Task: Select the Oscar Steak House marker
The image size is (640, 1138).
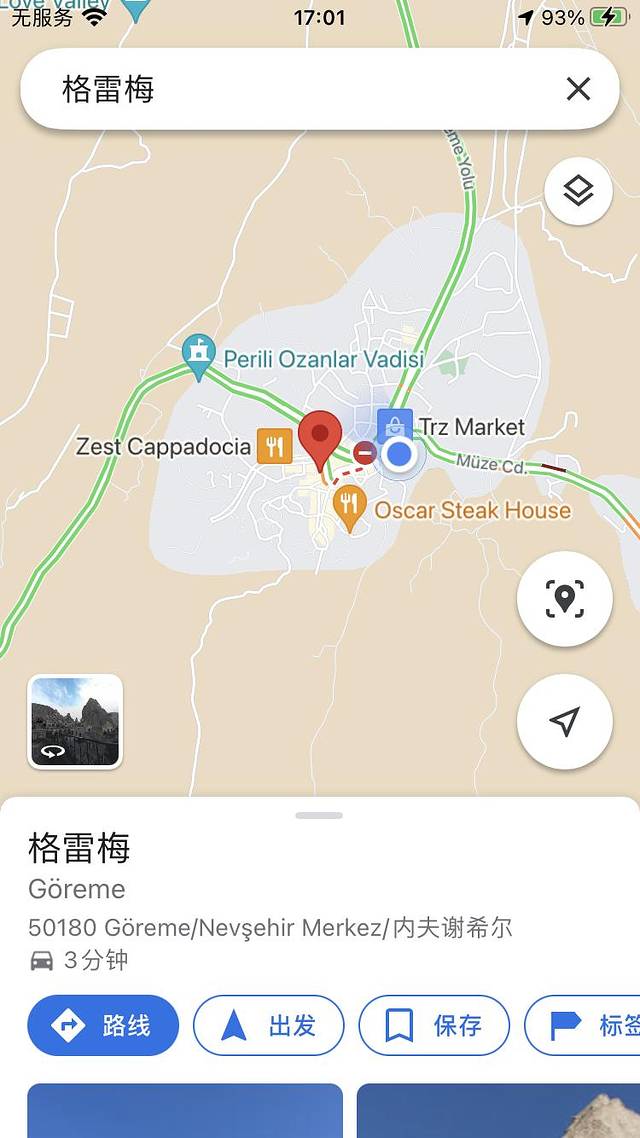Action: (349, 509)
